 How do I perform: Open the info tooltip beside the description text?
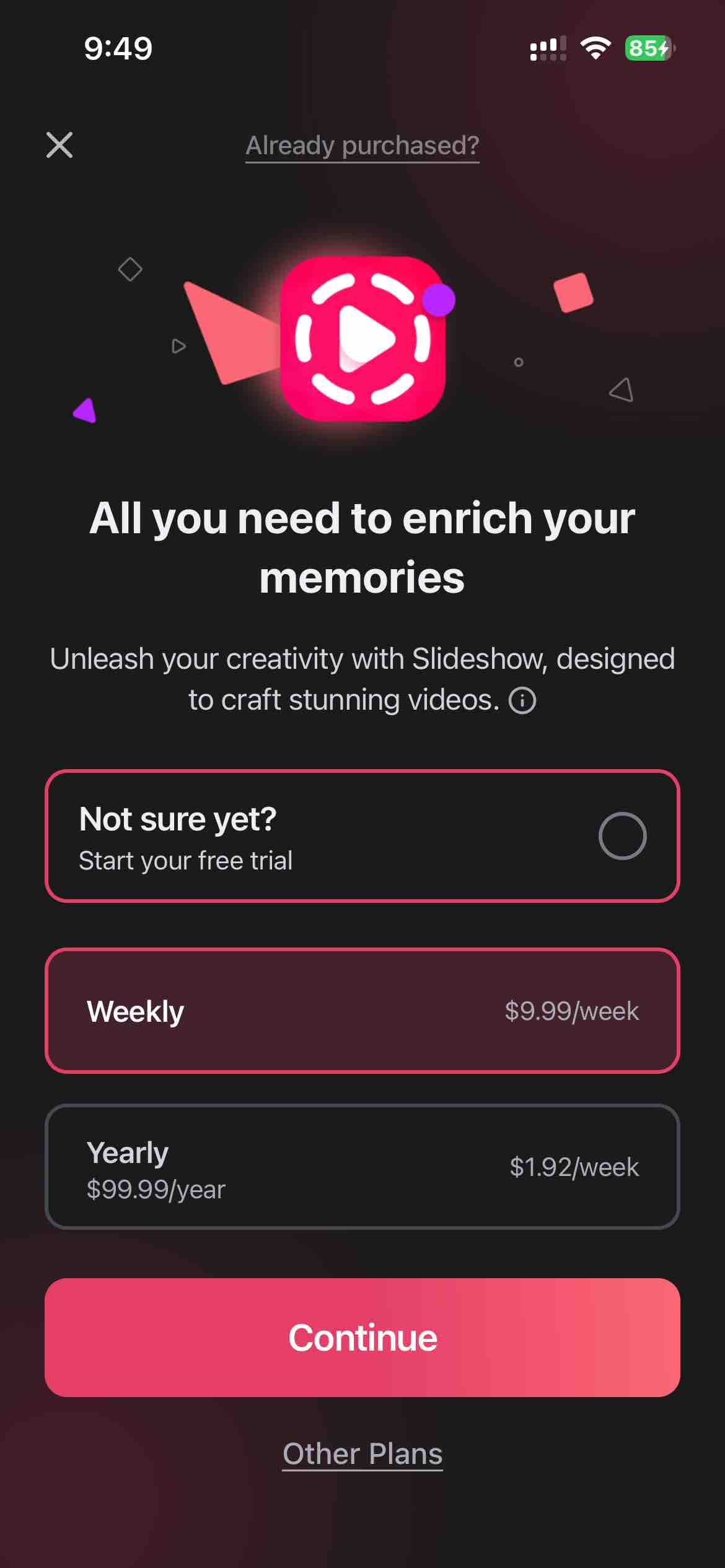pos(522,702)
